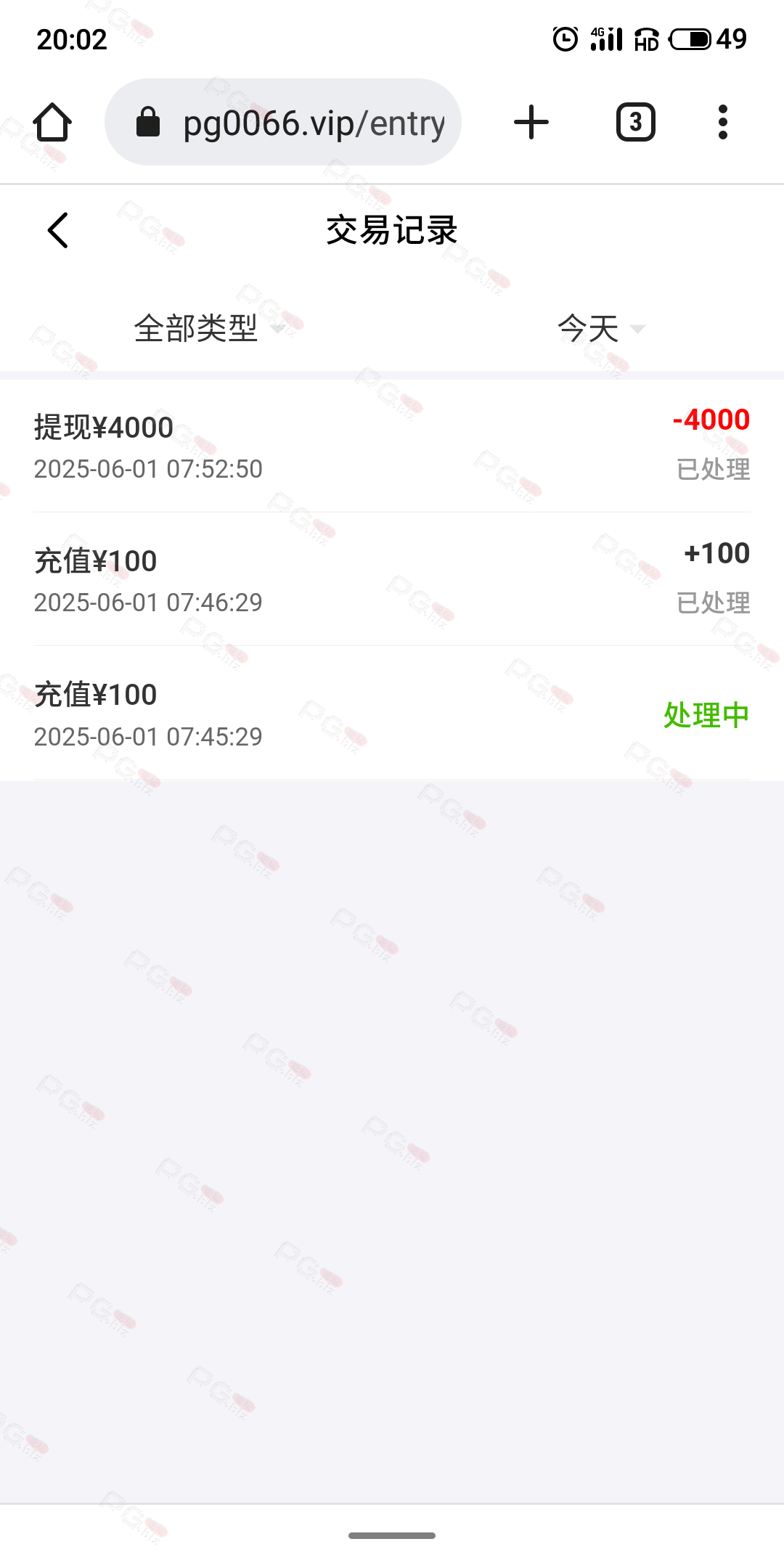784x1568 pixels.
Task: Open the 充值¥100 record from 07:46:29
Action: 392,579
